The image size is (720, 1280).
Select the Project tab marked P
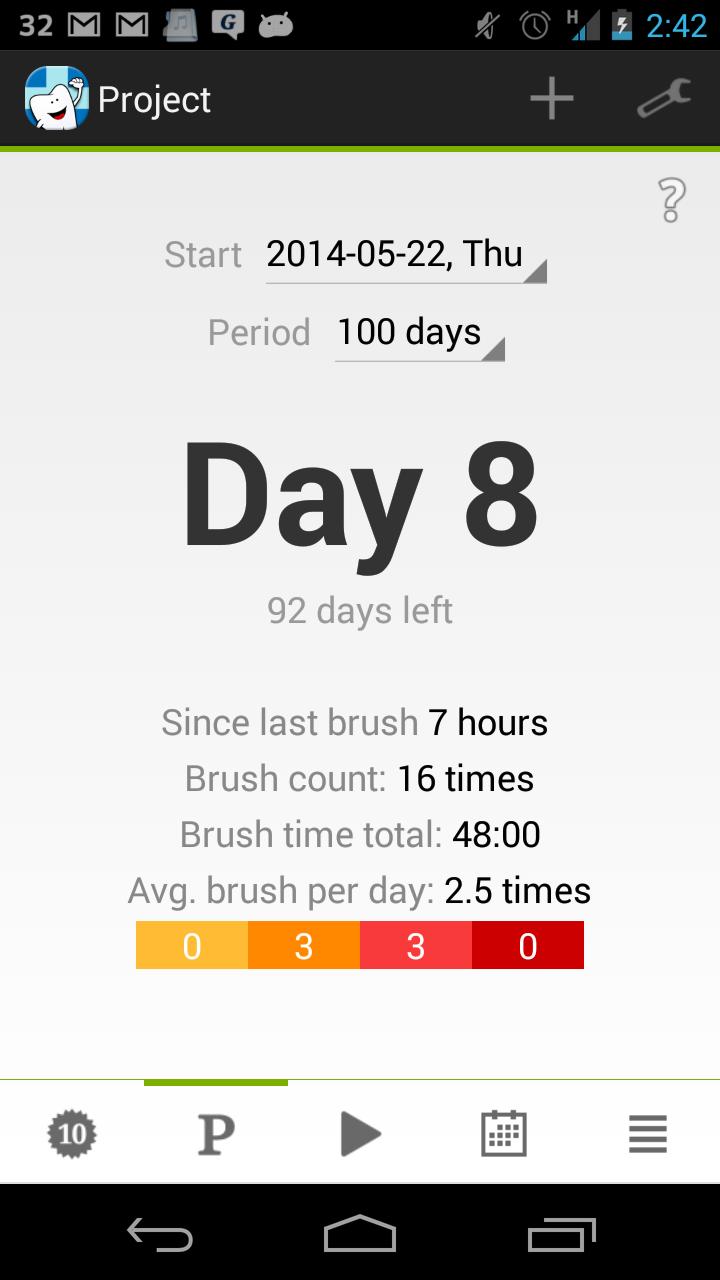pyautogui.click(x=216, y=1134)
